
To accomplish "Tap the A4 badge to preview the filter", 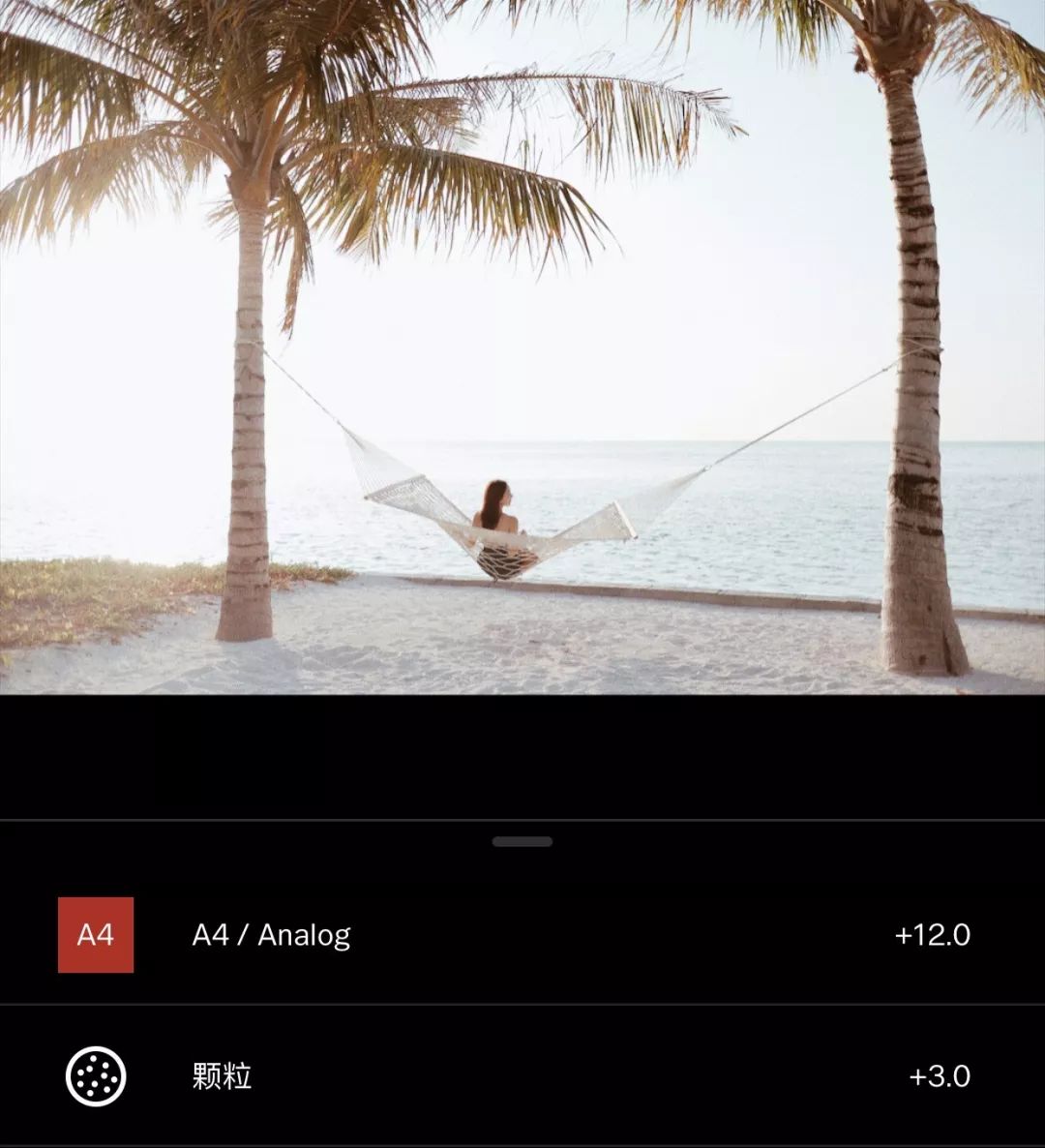I will point(96,934).
